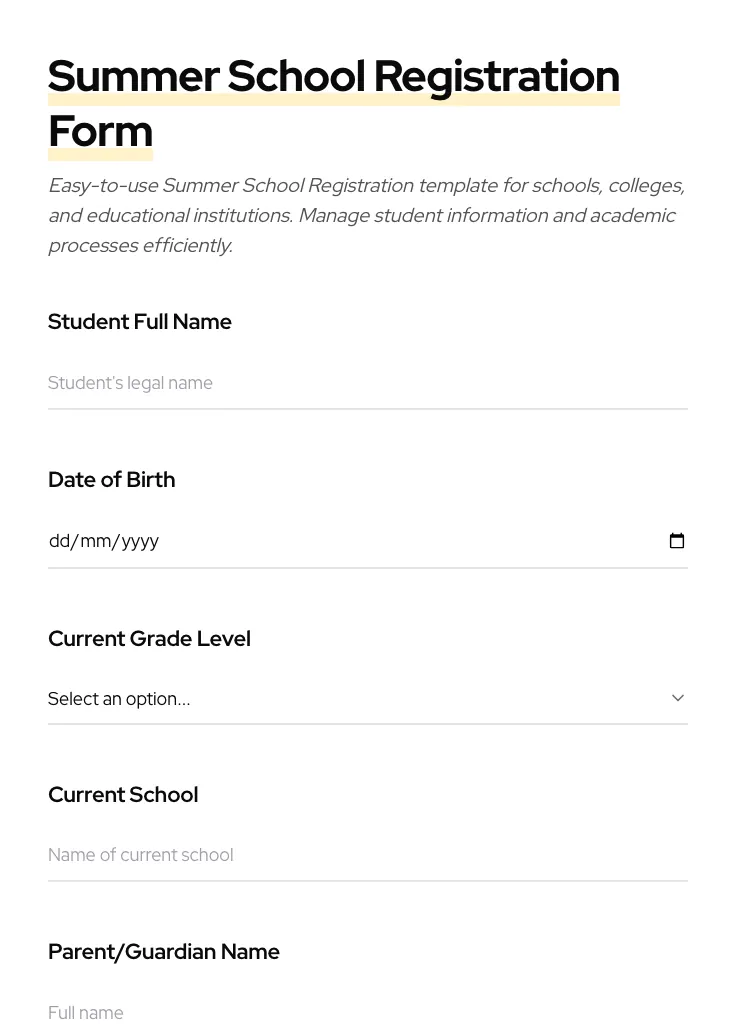Select the Select an option placeholder text
The image size is (736, 1024).
[x=119, y=698]
